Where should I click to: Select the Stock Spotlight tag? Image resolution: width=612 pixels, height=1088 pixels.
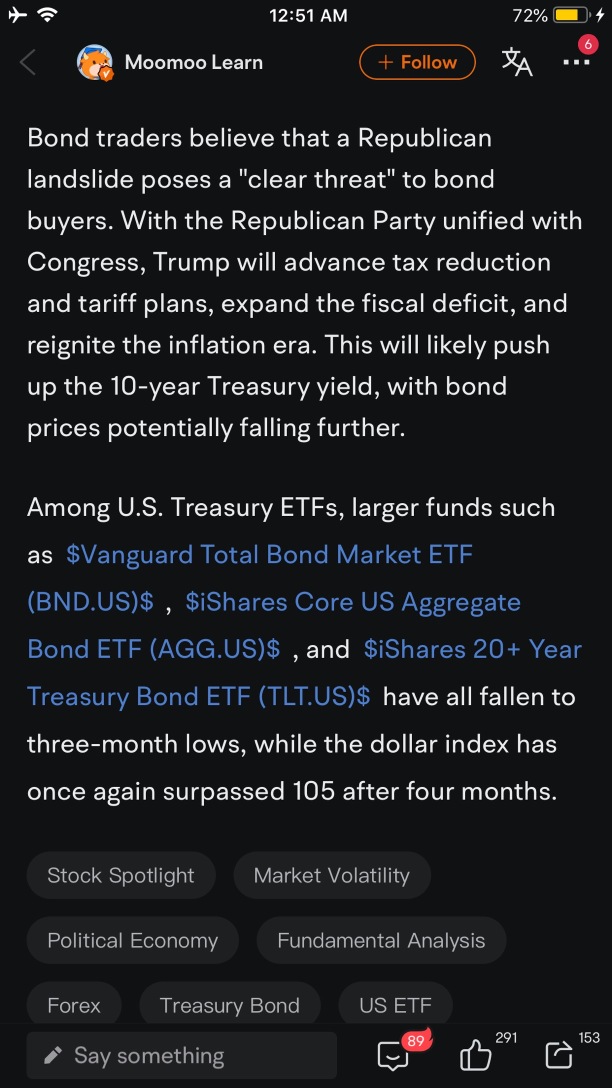pos(121,876)
